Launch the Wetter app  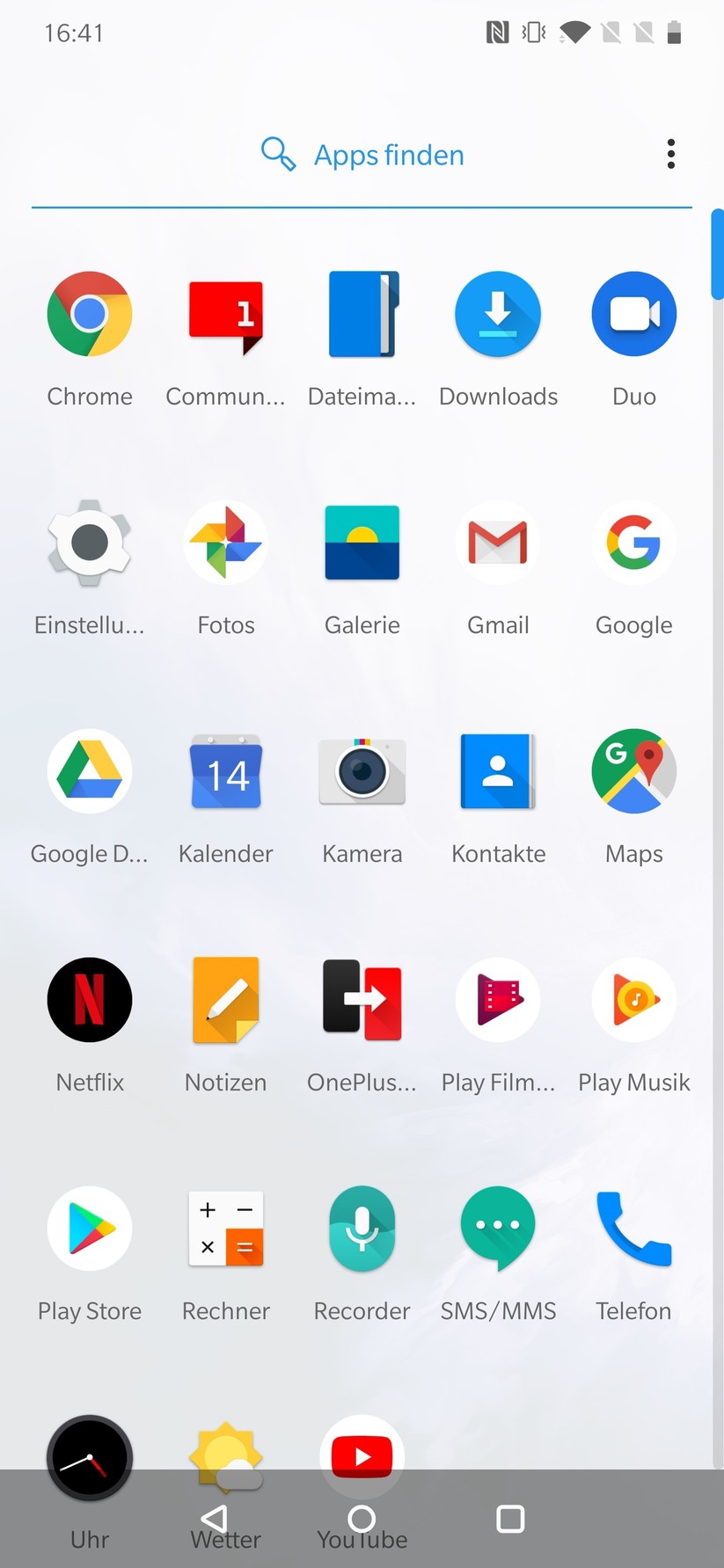[x=225, y=1457]
